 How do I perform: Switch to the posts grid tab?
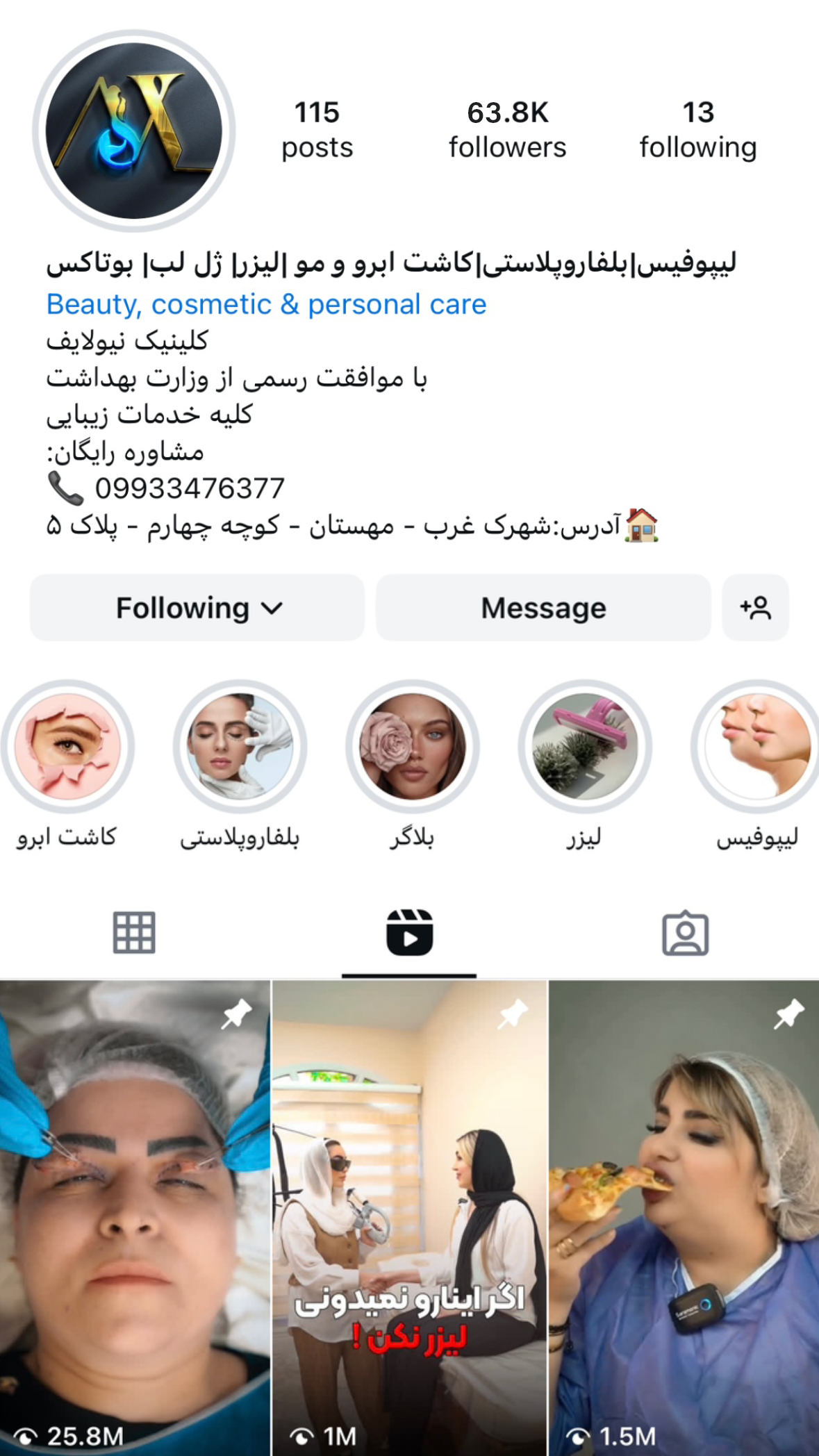tap(134, 933)
